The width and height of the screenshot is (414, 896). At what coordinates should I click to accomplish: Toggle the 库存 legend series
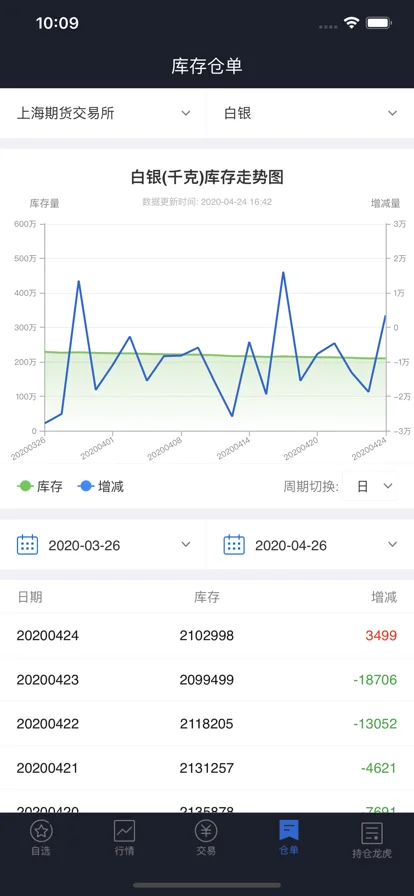point(40,486)
